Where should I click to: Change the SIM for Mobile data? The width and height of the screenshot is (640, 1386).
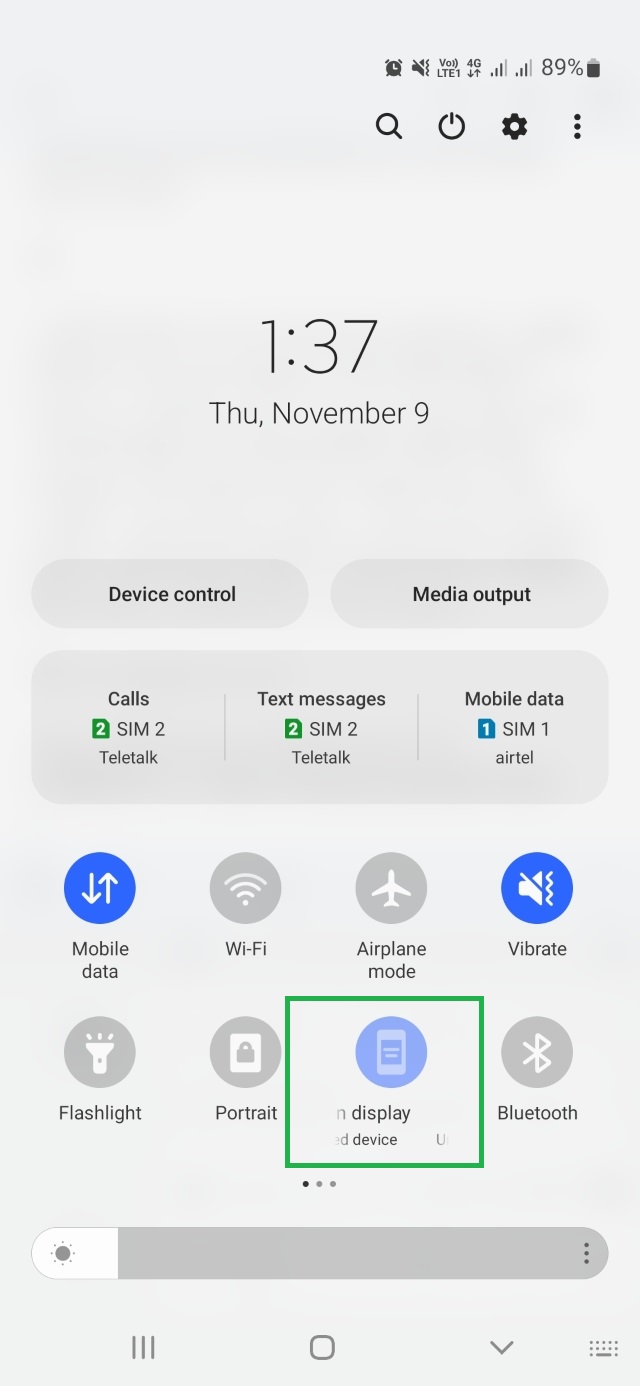coord(514,728)
